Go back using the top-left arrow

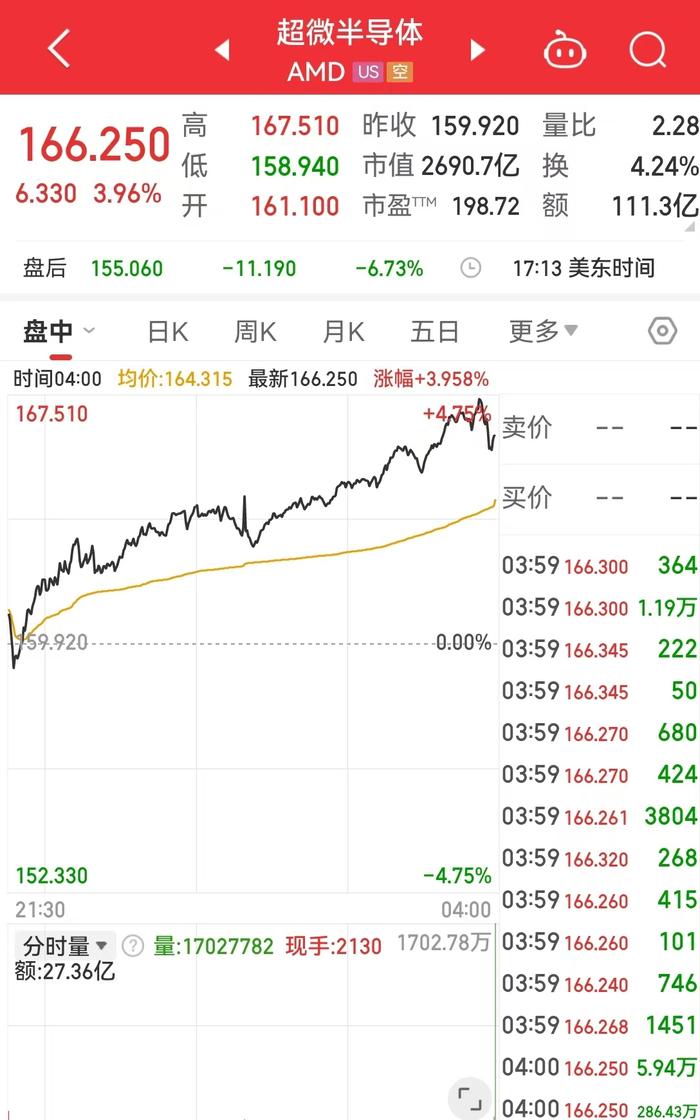[59, 49]
